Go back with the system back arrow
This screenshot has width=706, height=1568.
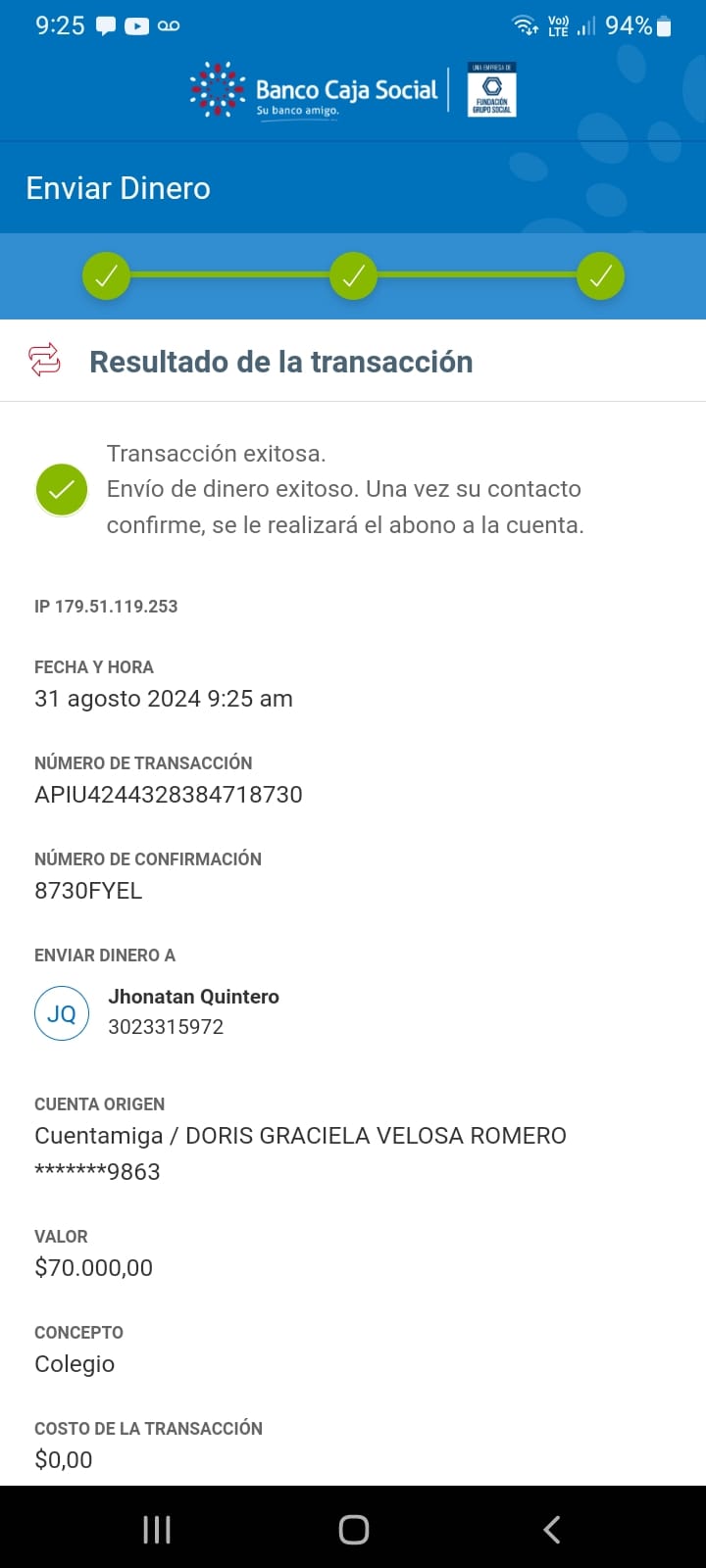(552, 1529)
